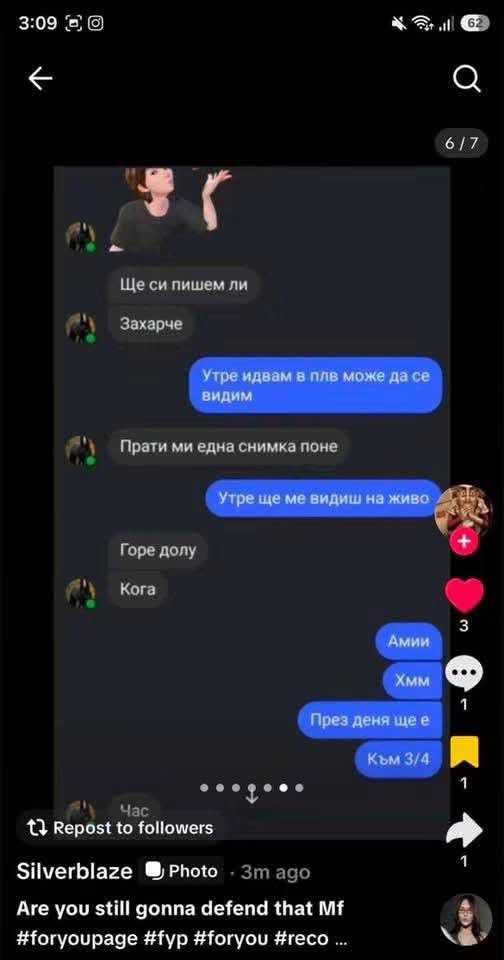504x960 pixels.
Task: Like this photo post with the heart
Action: tap(464, 595)
